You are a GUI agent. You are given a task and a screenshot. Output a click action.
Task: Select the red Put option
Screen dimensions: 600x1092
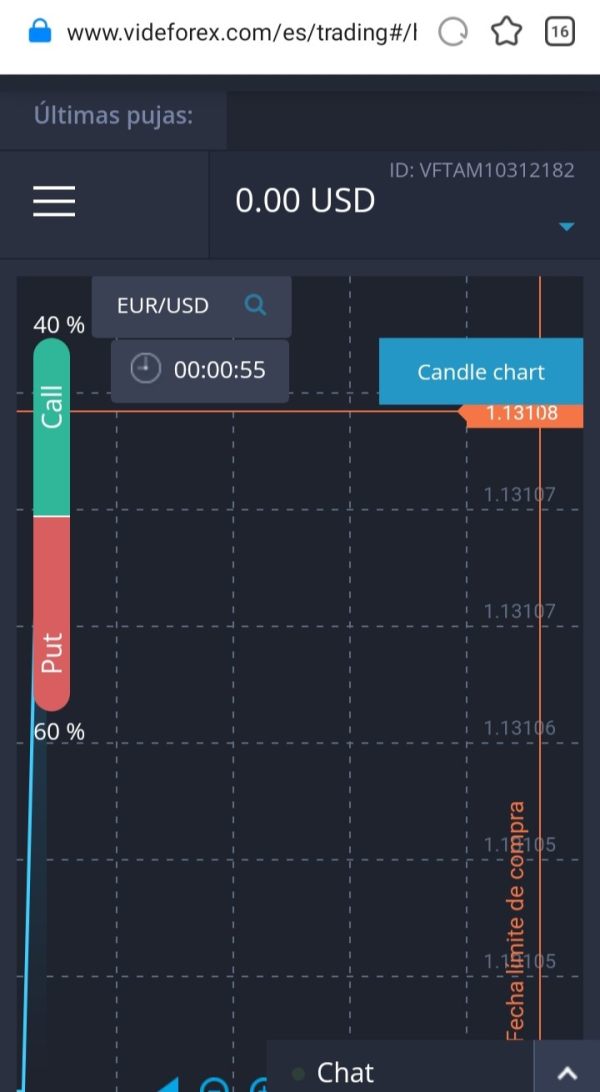[52, 614]
